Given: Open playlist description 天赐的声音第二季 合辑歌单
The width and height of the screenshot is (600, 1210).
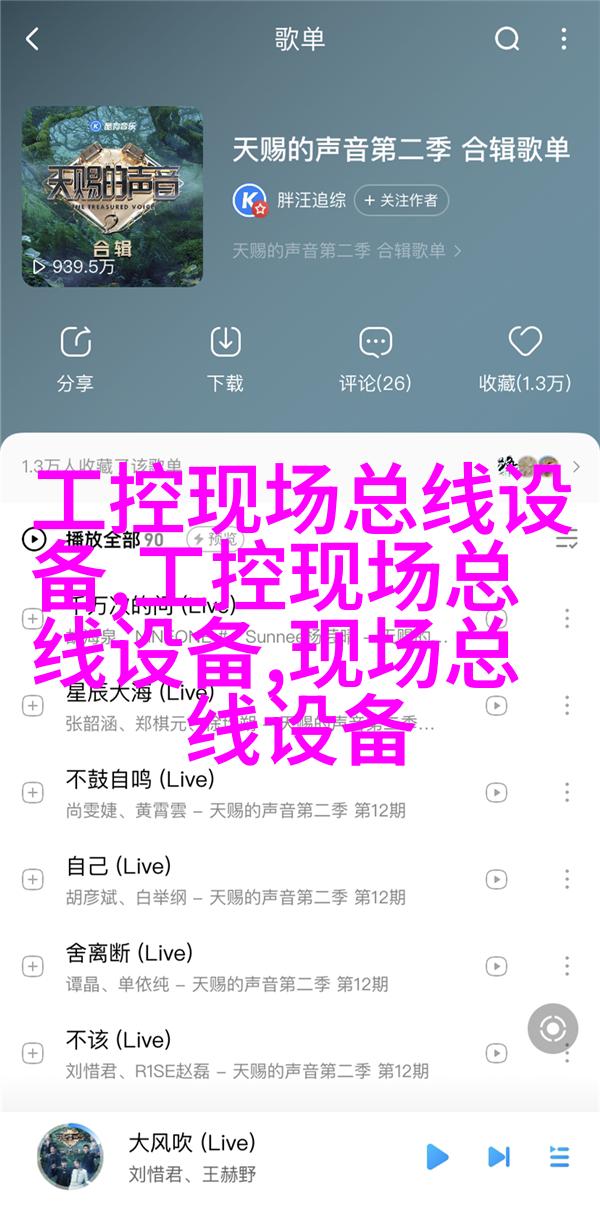Looking at the screenshot, I should tap(347, 250).
